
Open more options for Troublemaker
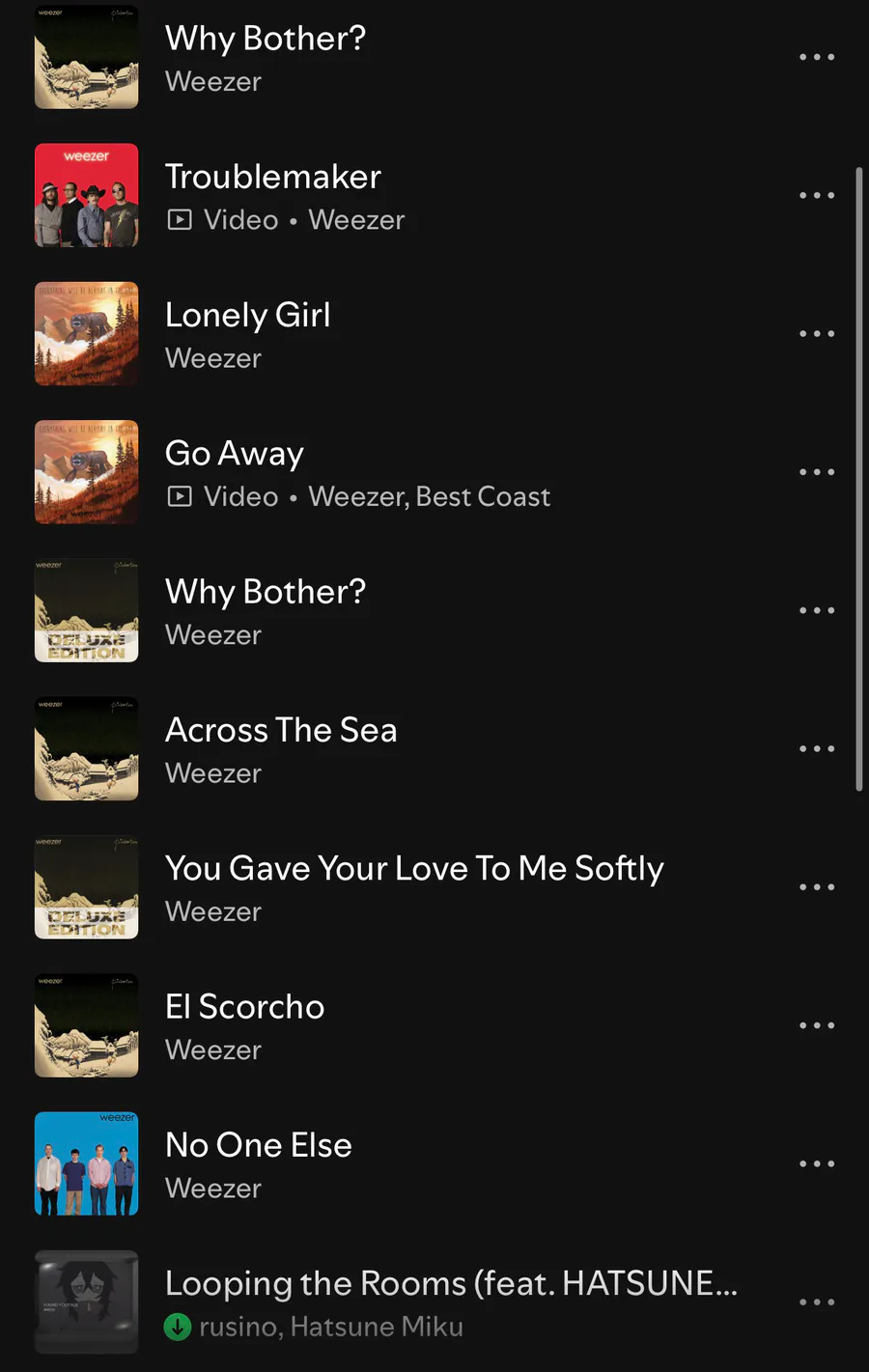(817, 195)
